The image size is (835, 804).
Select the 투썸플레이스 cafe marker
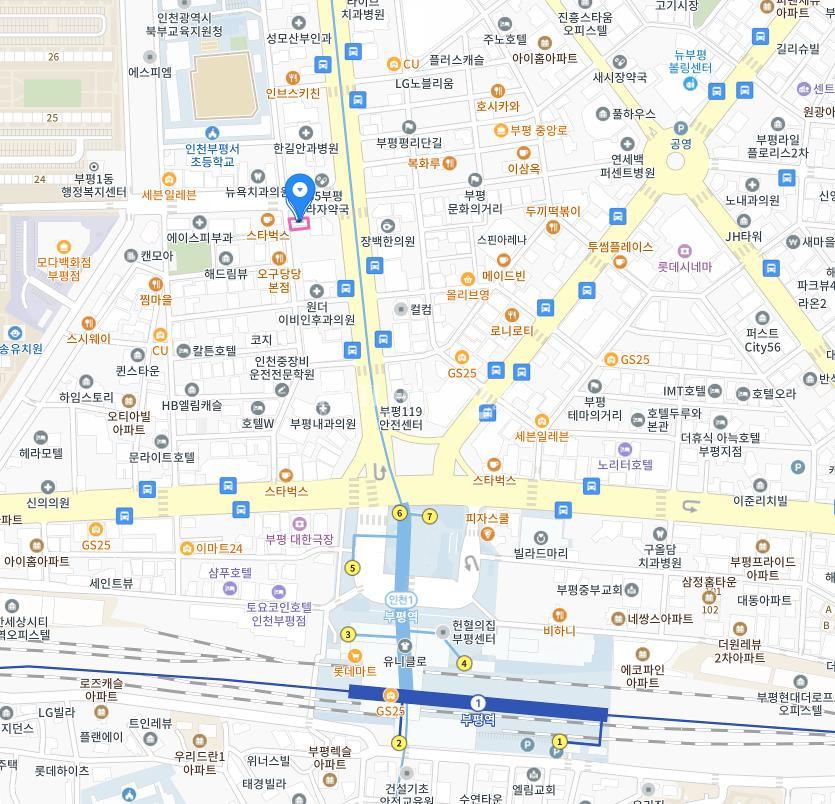point(619,261)
